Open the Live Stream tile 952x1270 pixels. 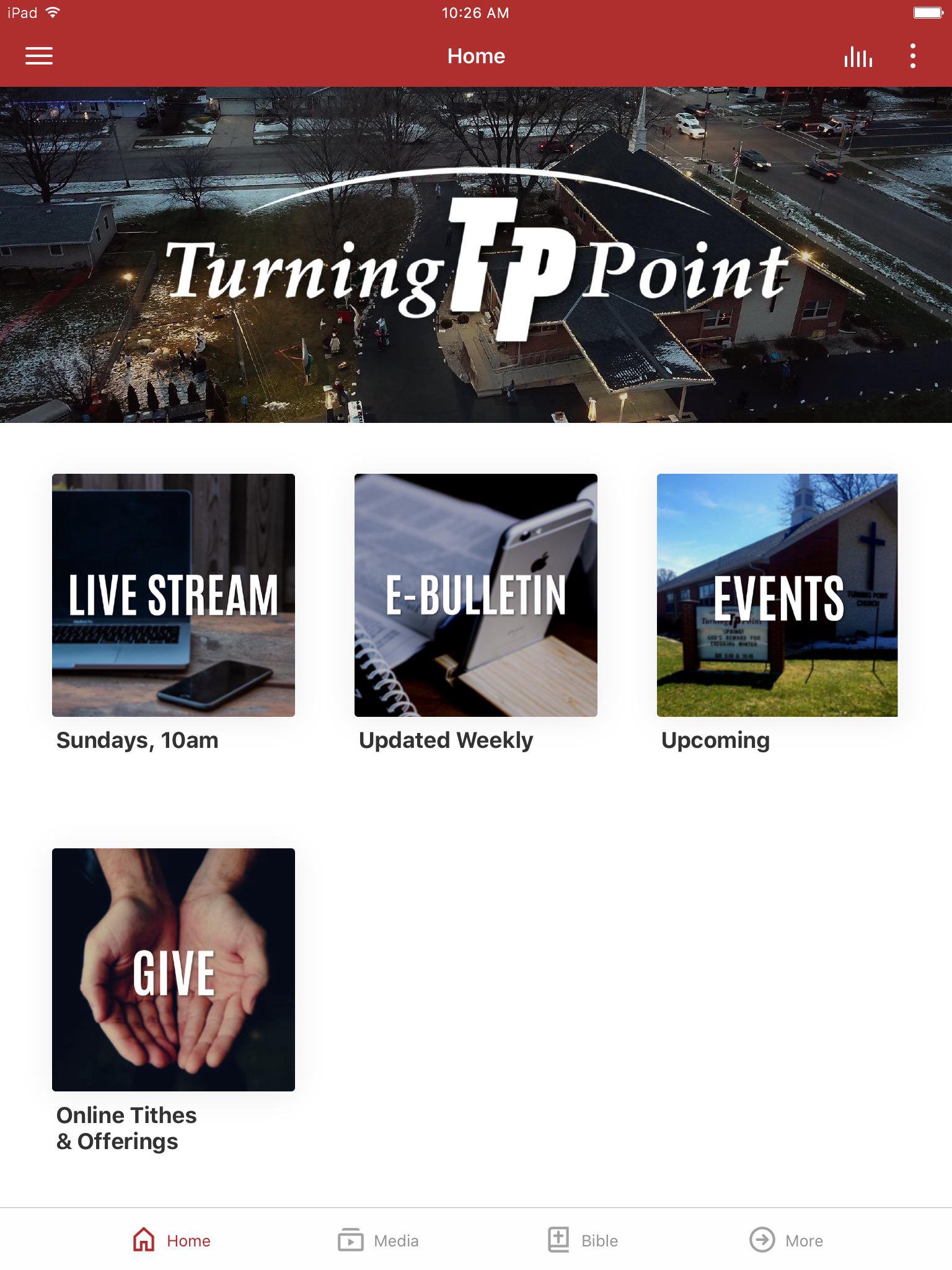(x=174, y=595)
